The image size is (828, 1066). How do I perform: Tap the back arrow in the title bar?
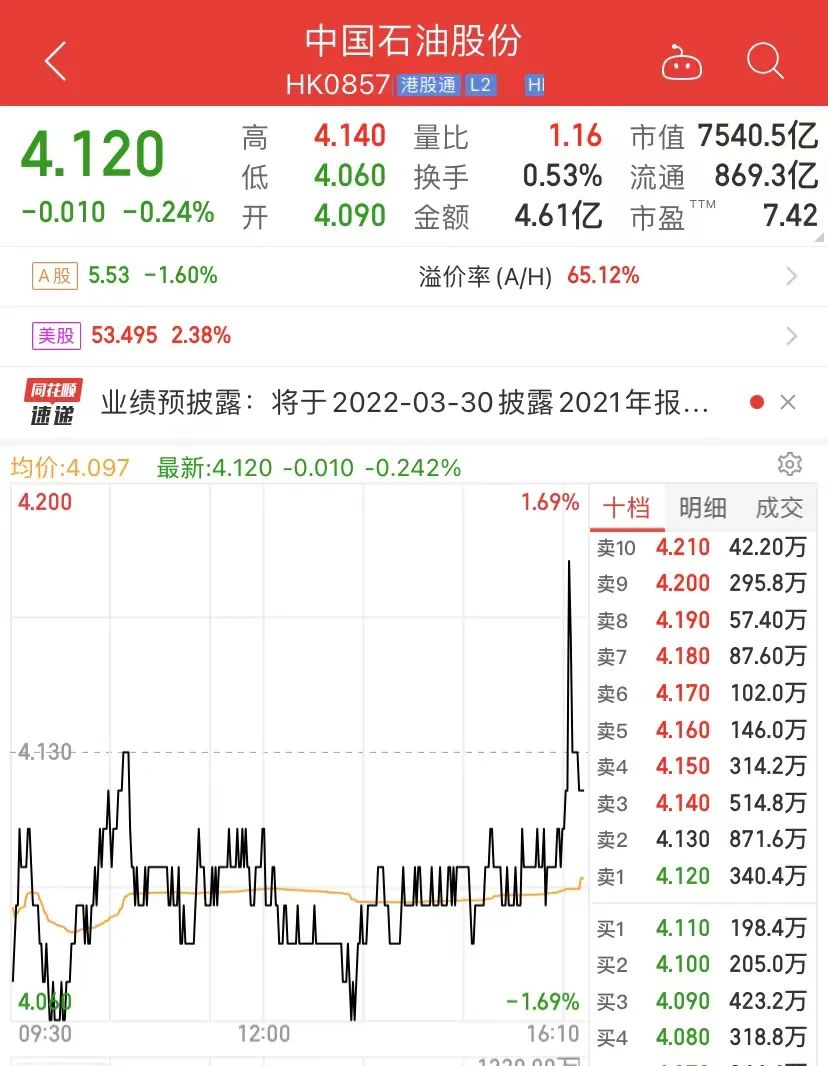click(55, 60)
